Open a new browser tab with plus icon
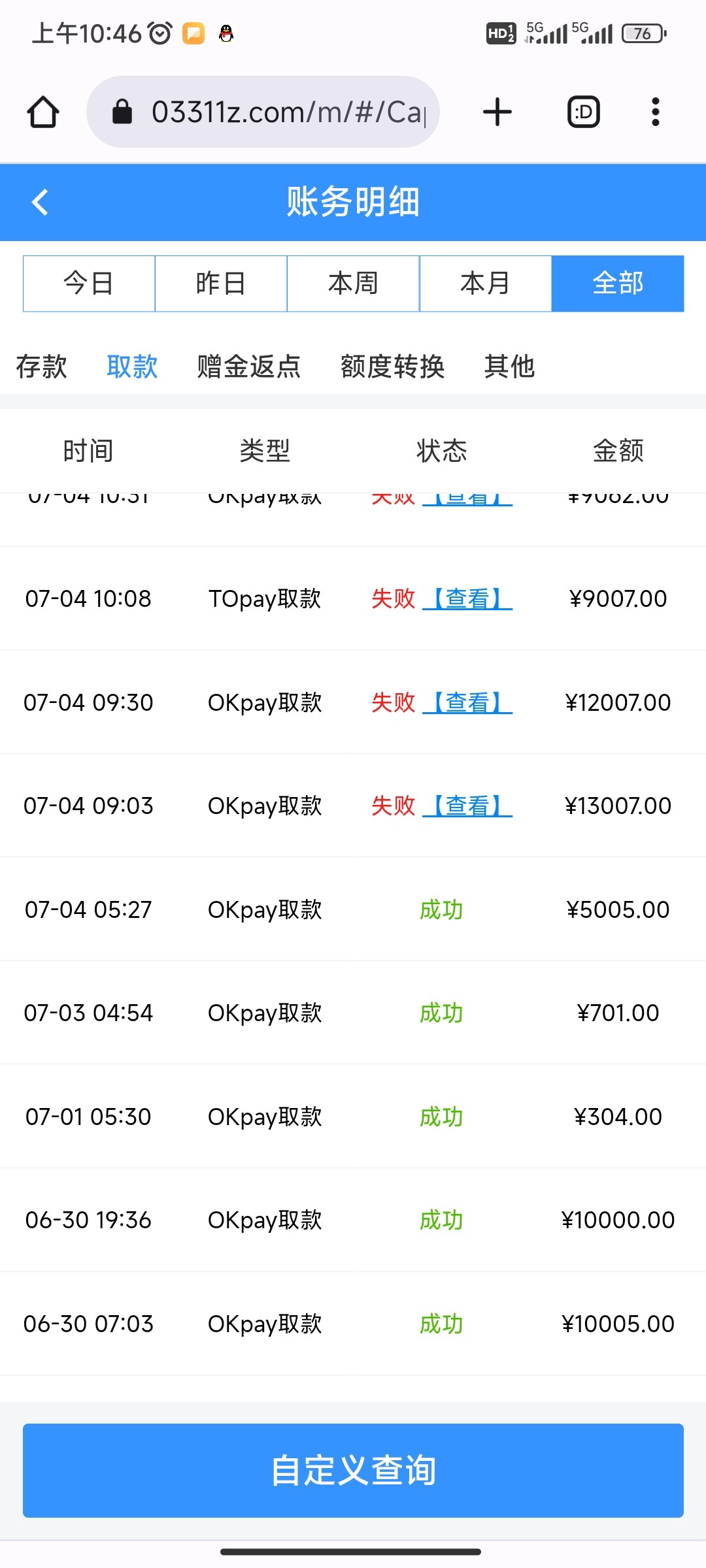 (x=497, y=111)
